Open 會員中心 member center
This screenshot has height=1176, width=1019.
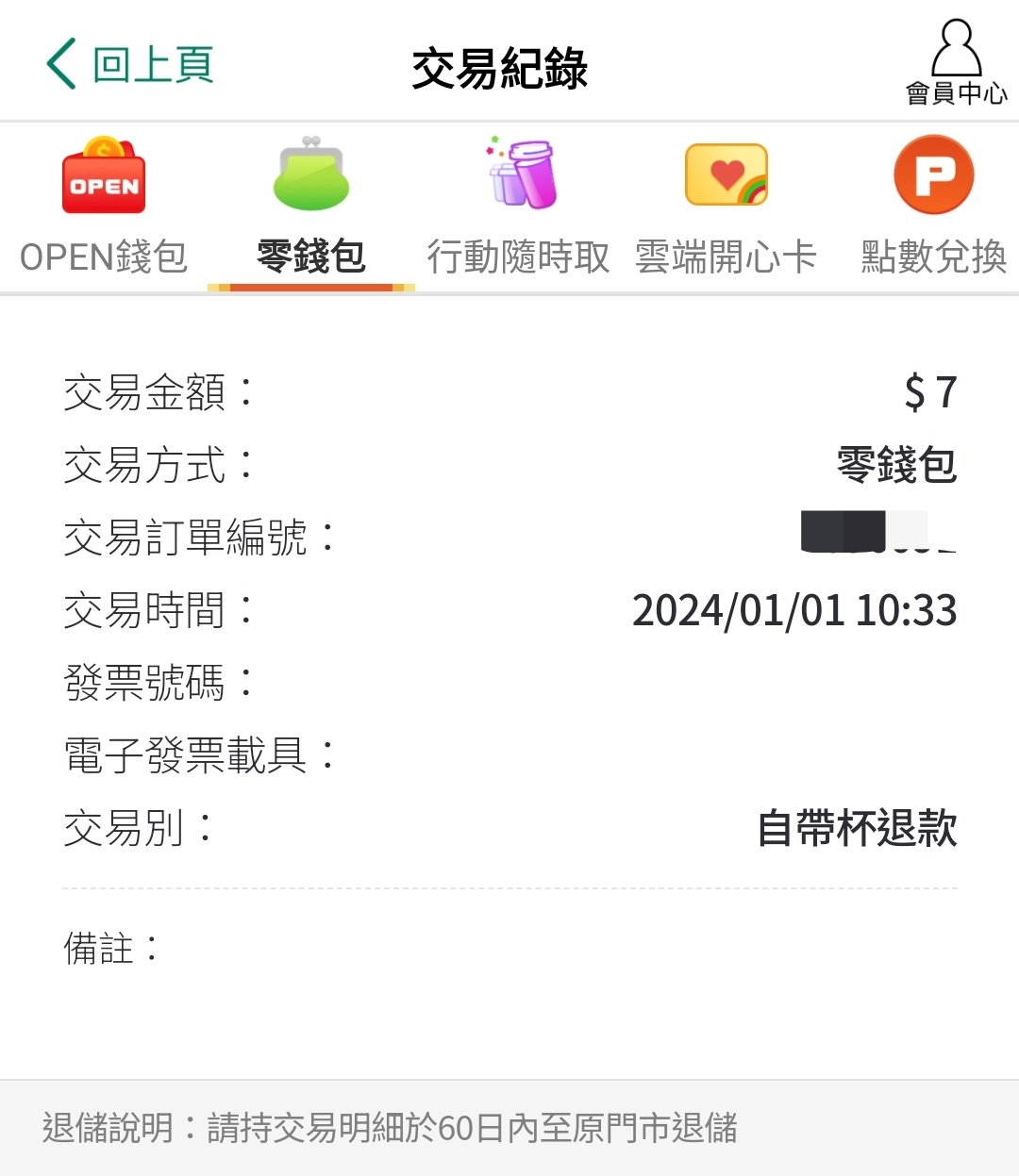pyautogui.click(x=956, y=64)
